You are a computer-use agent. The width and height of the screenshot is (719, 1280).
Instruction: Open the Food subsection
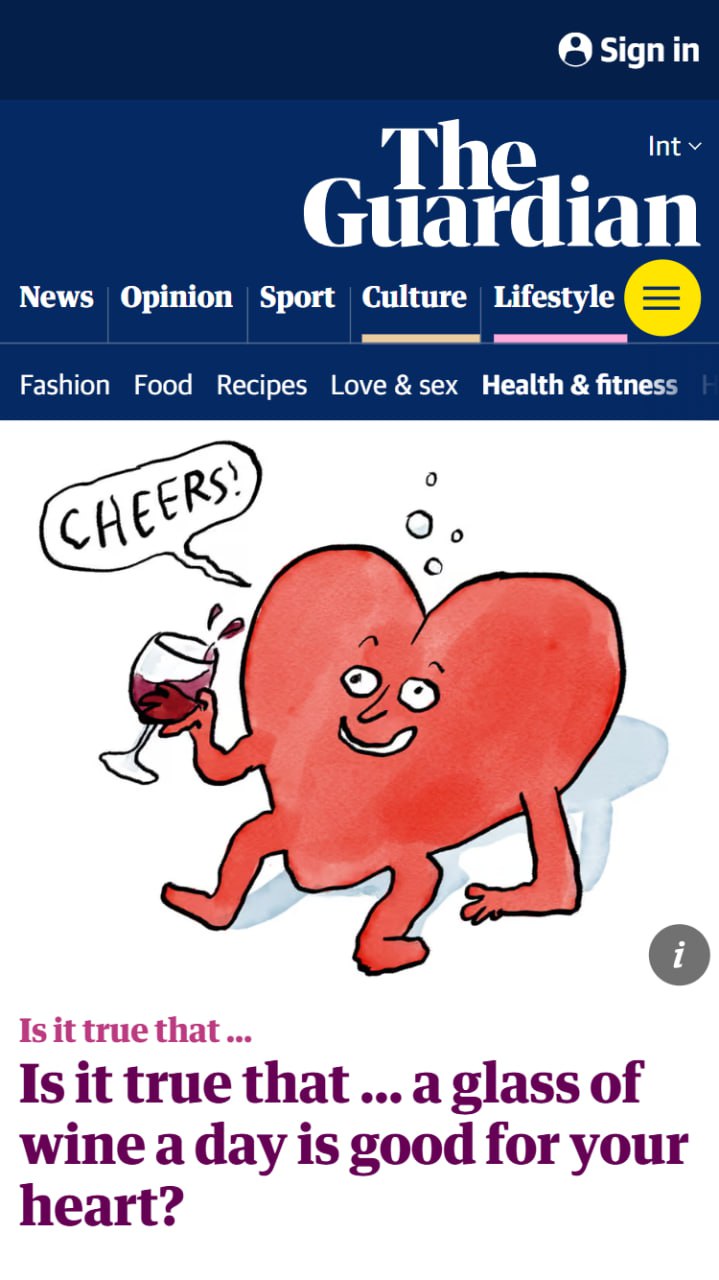coord(163,385)
